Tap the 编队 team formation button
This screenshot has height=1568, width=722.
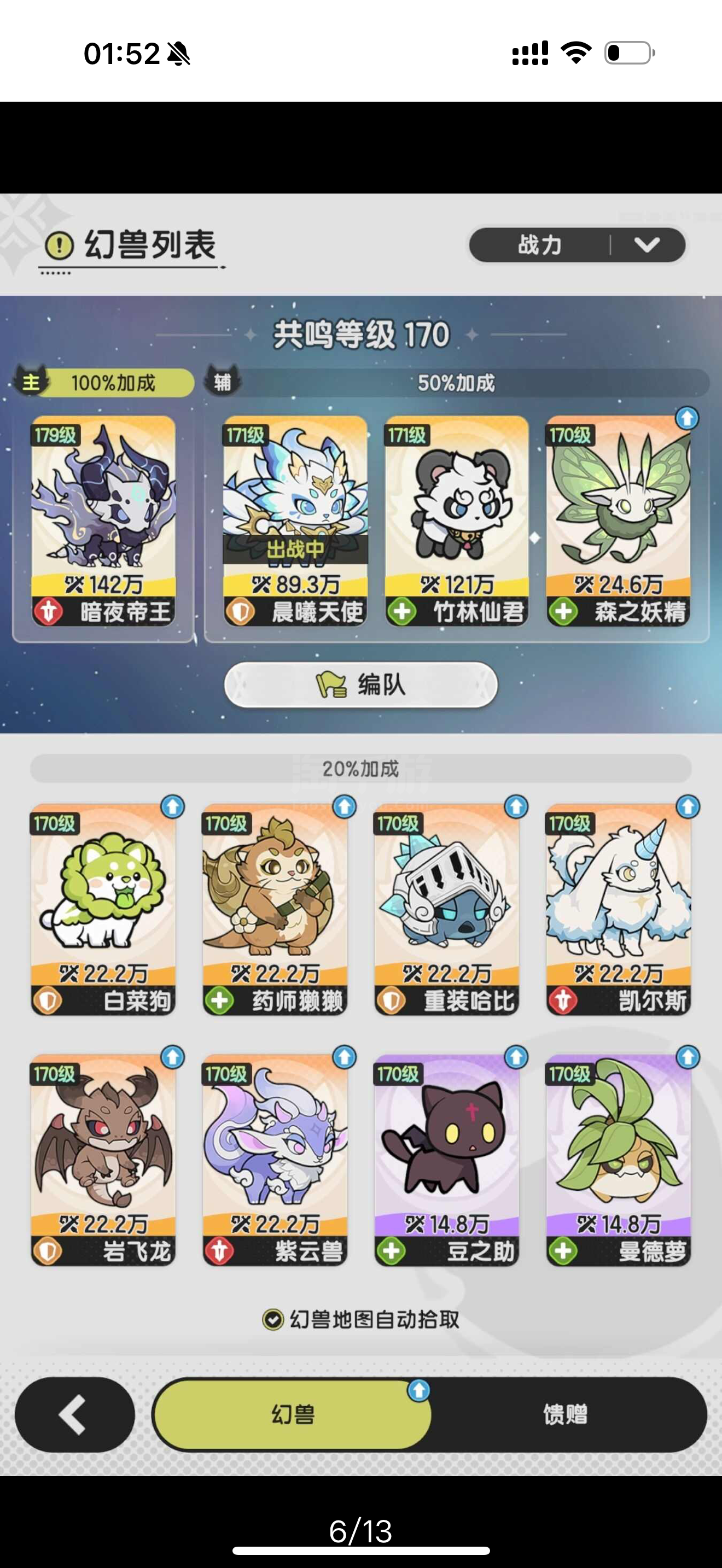click(x=361, y=684)
